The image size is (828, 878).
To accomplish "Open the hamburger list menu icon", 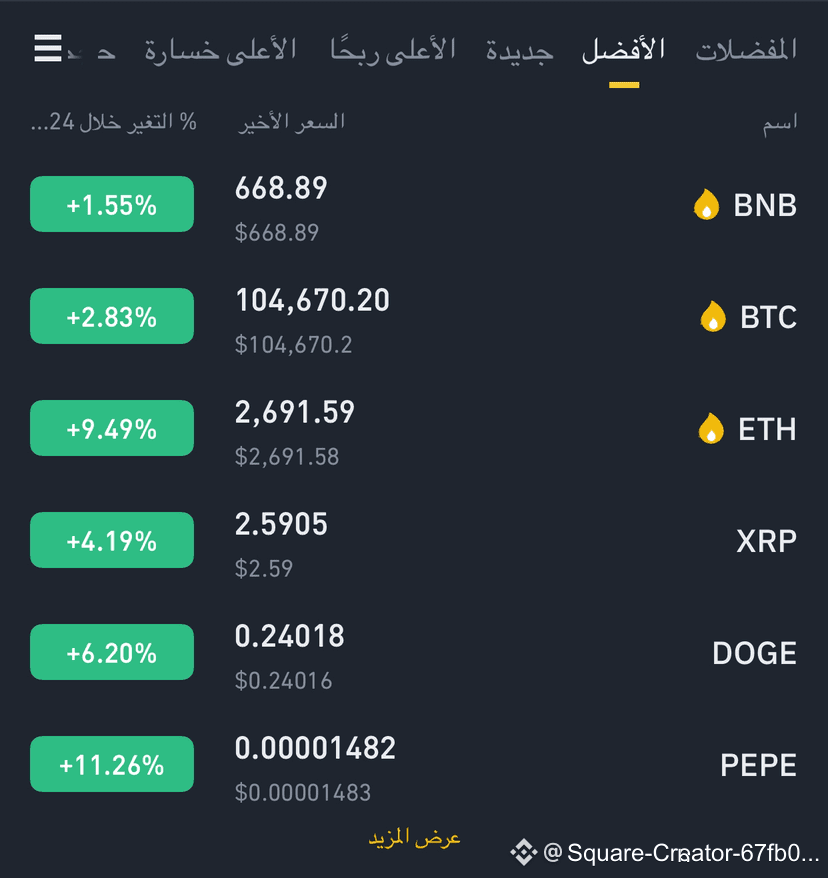I will pos(48,48).
